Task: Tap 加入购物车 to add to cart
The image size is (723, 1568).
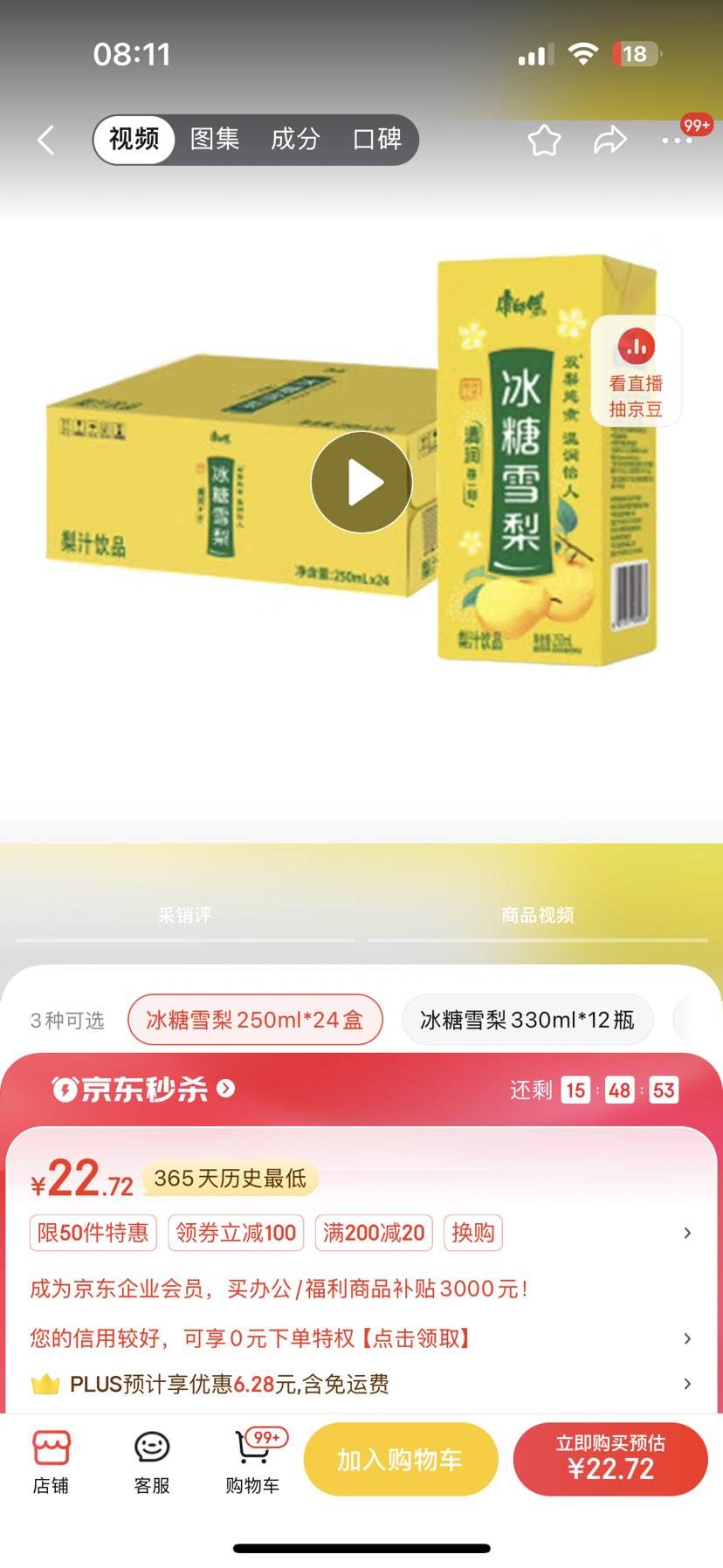Action: coord(401,1457)
